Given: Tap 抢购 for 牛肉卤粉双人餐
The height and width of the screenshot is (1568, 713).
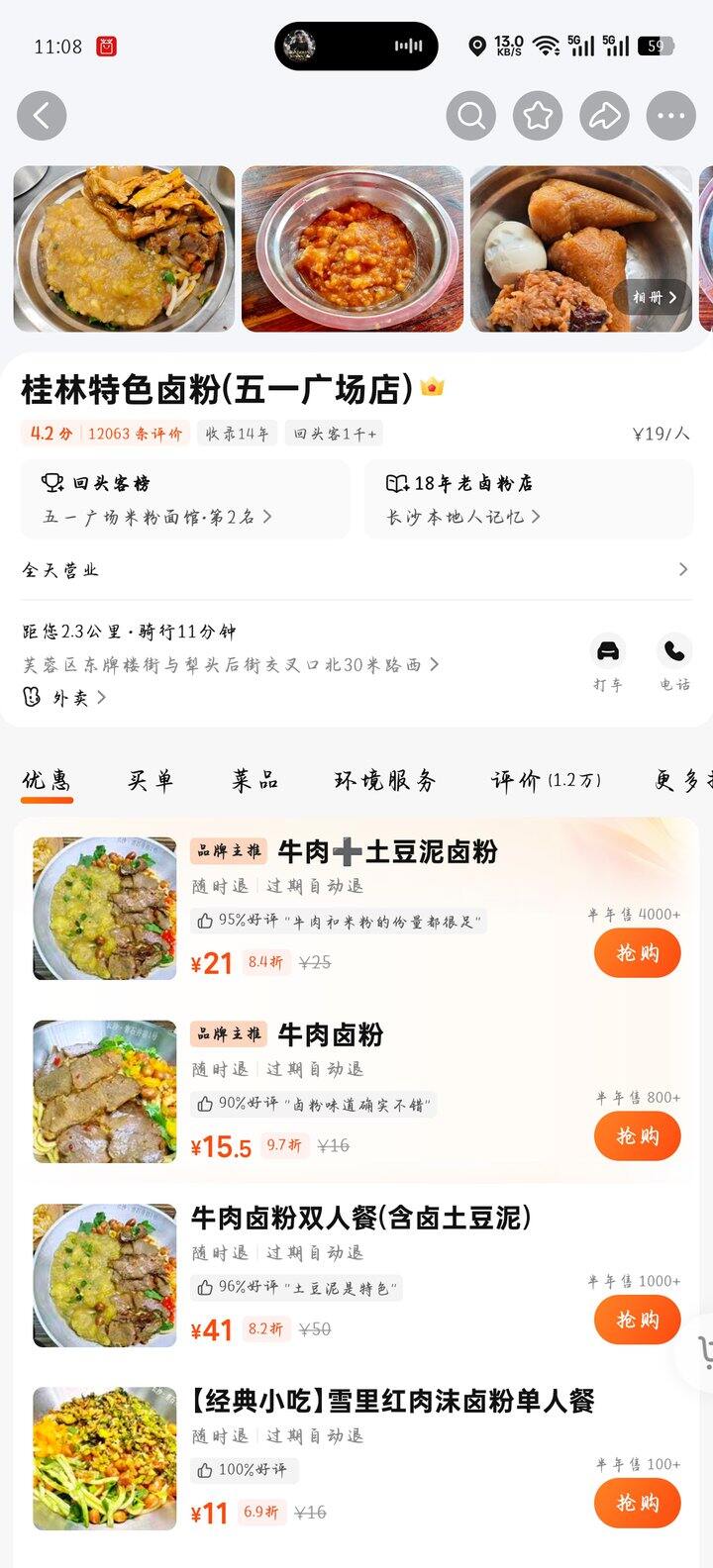Looking at the screenshot, I should pos(638,1320).
